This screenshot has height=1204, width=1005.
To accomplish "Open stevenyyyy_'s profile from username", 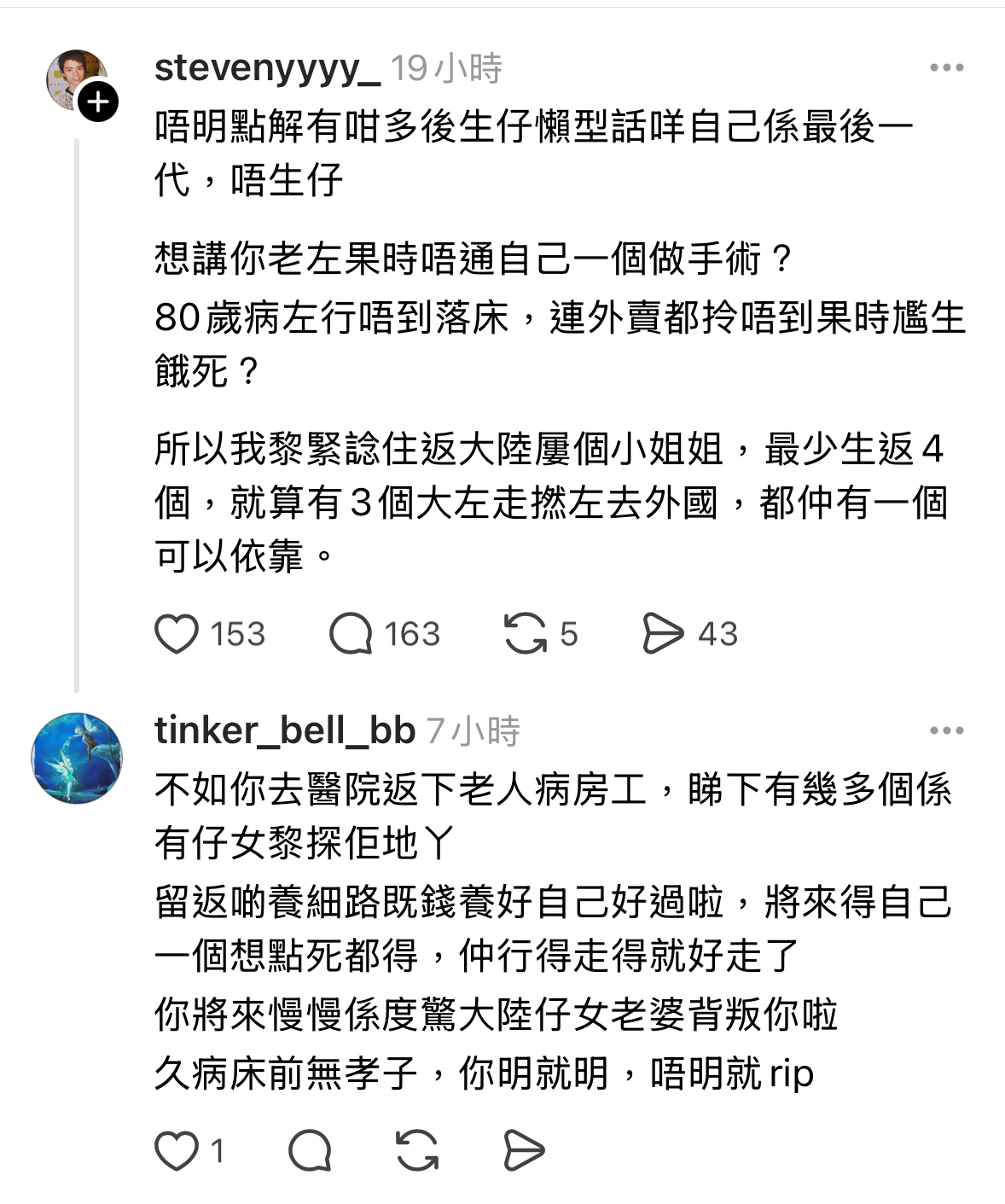I will [267, 67].
